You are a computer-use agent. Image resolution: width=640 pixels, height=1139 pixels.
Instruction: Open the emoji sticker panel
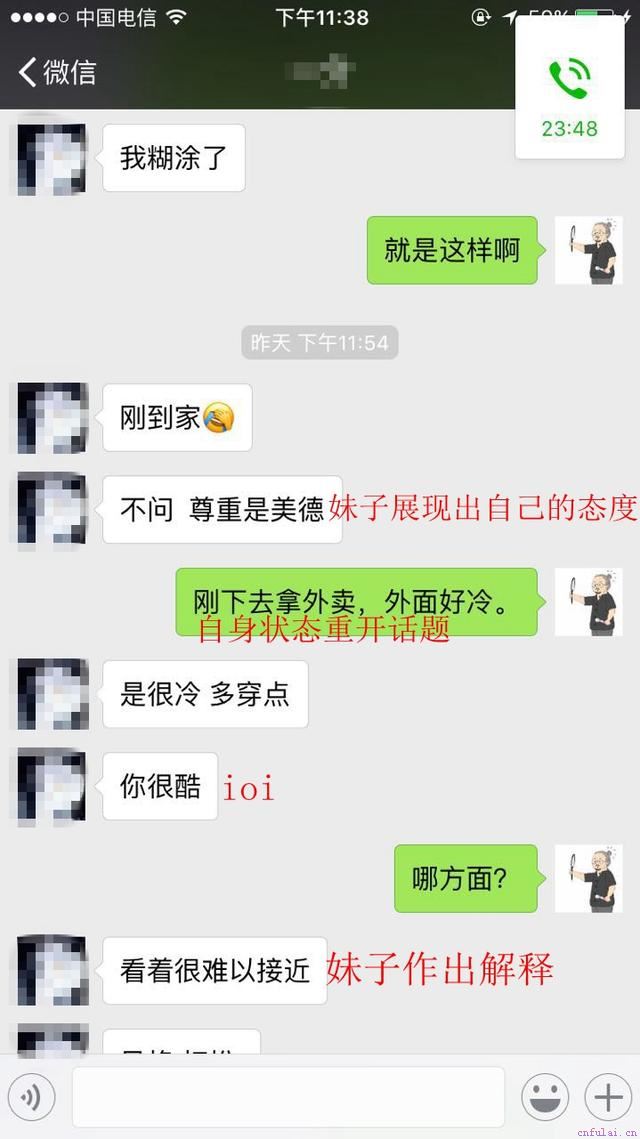click(x=545, y=1097)
